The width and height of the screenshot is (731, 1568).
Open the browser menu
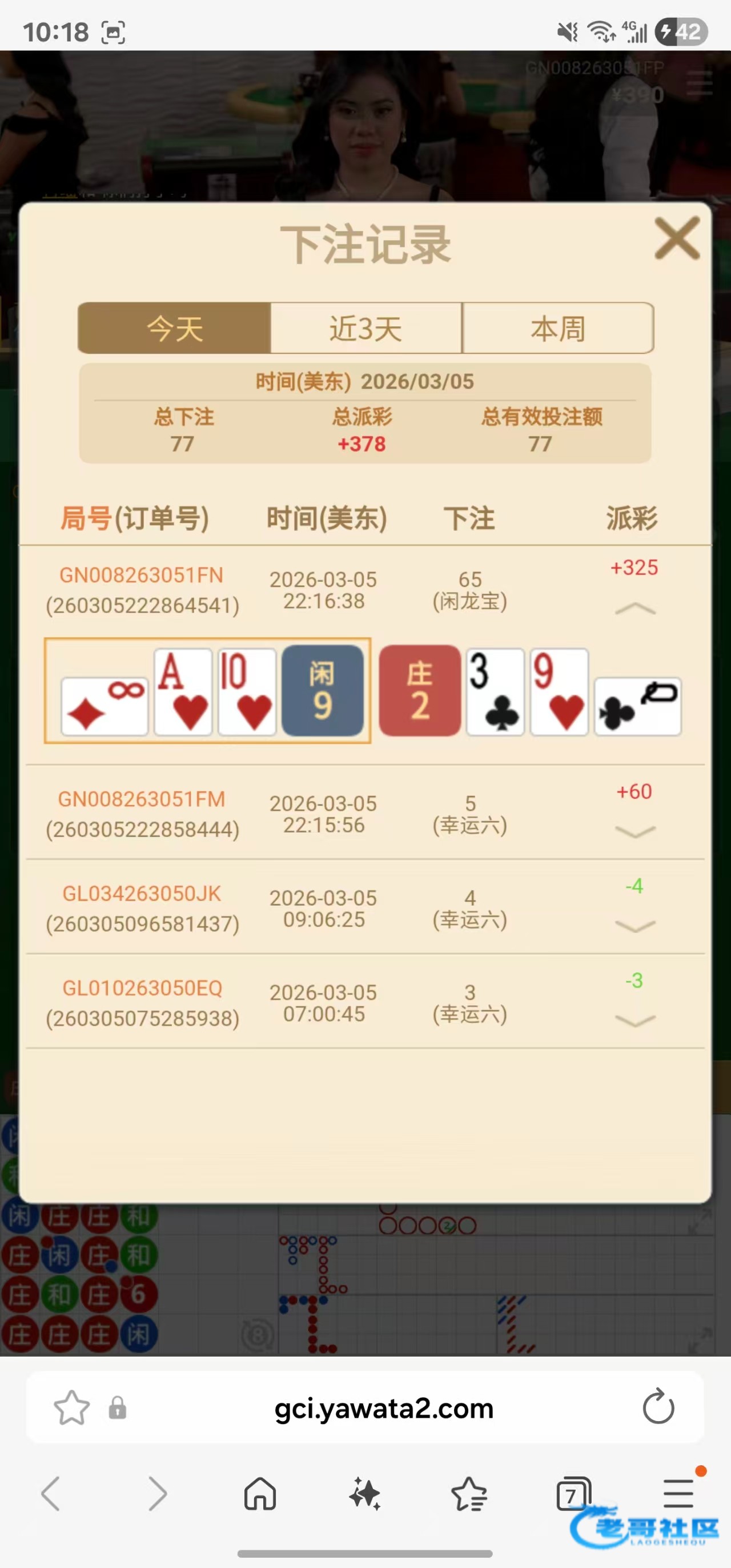pyautogui.click(x=678, y=1493)
